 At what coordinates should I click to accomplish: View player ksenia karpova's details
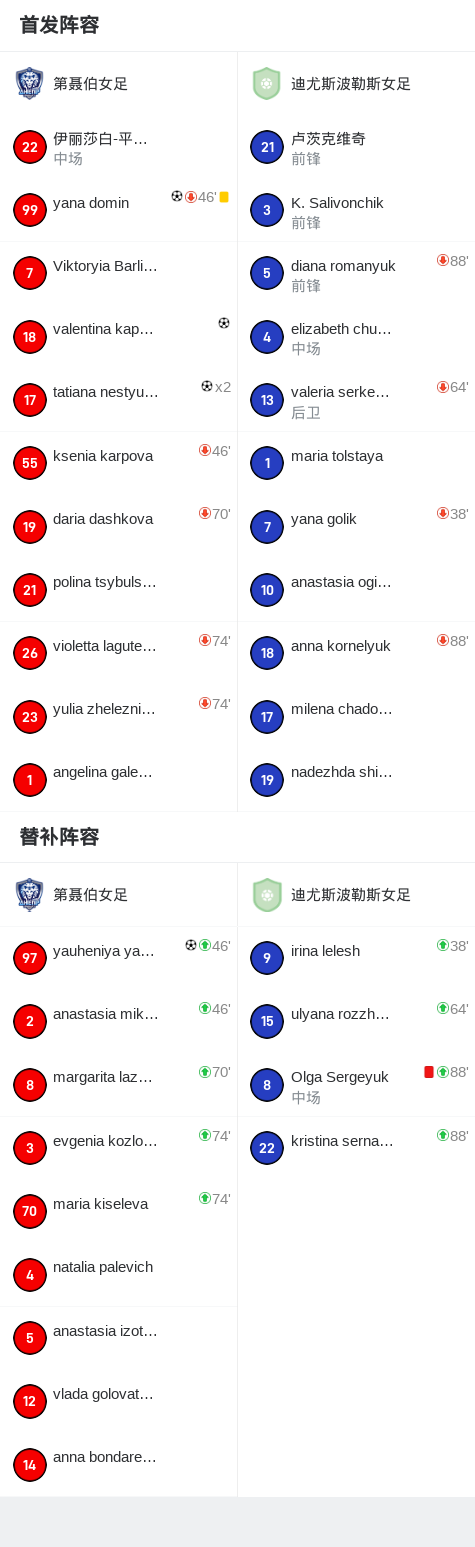coord(118,463)
